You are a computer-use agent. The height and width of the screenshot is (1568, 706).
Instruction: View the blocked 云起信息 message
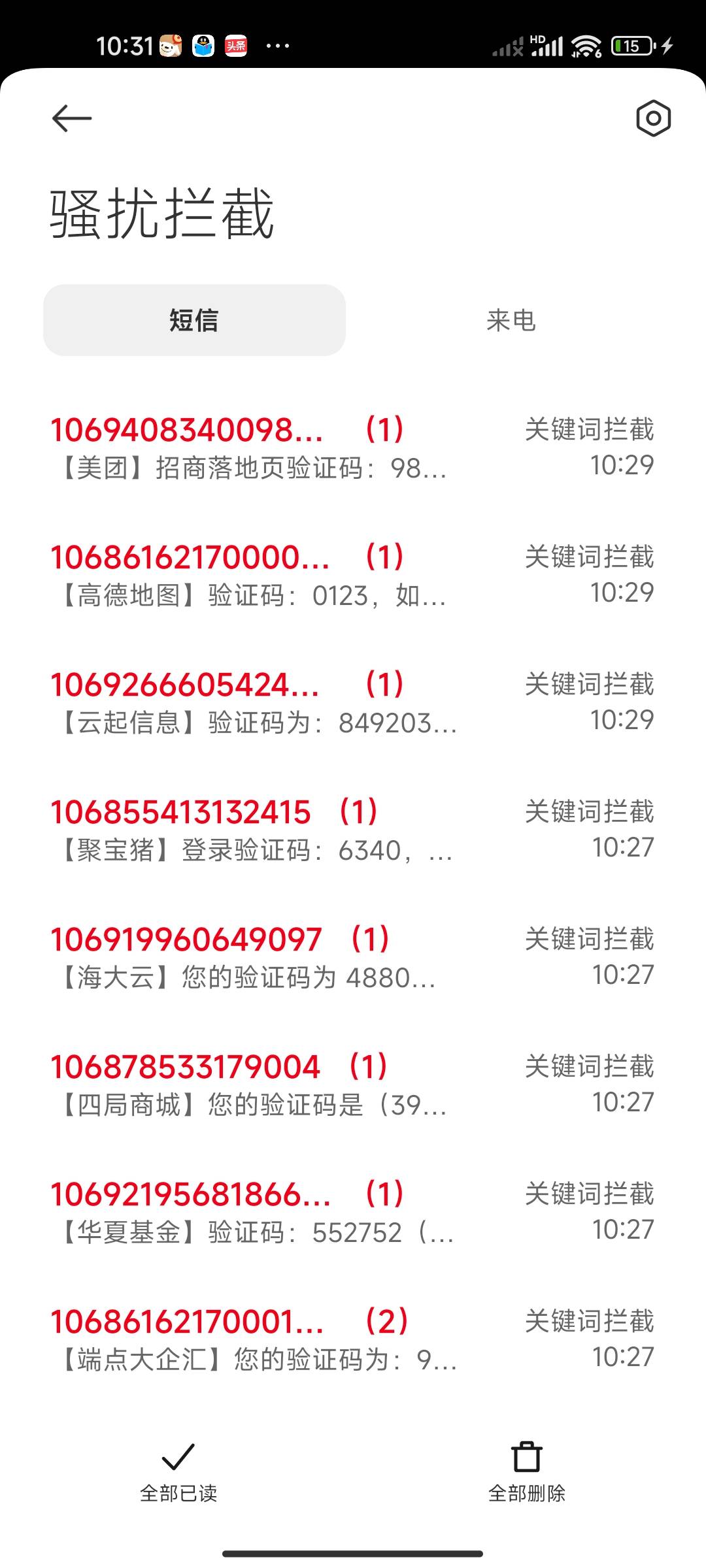353,702
